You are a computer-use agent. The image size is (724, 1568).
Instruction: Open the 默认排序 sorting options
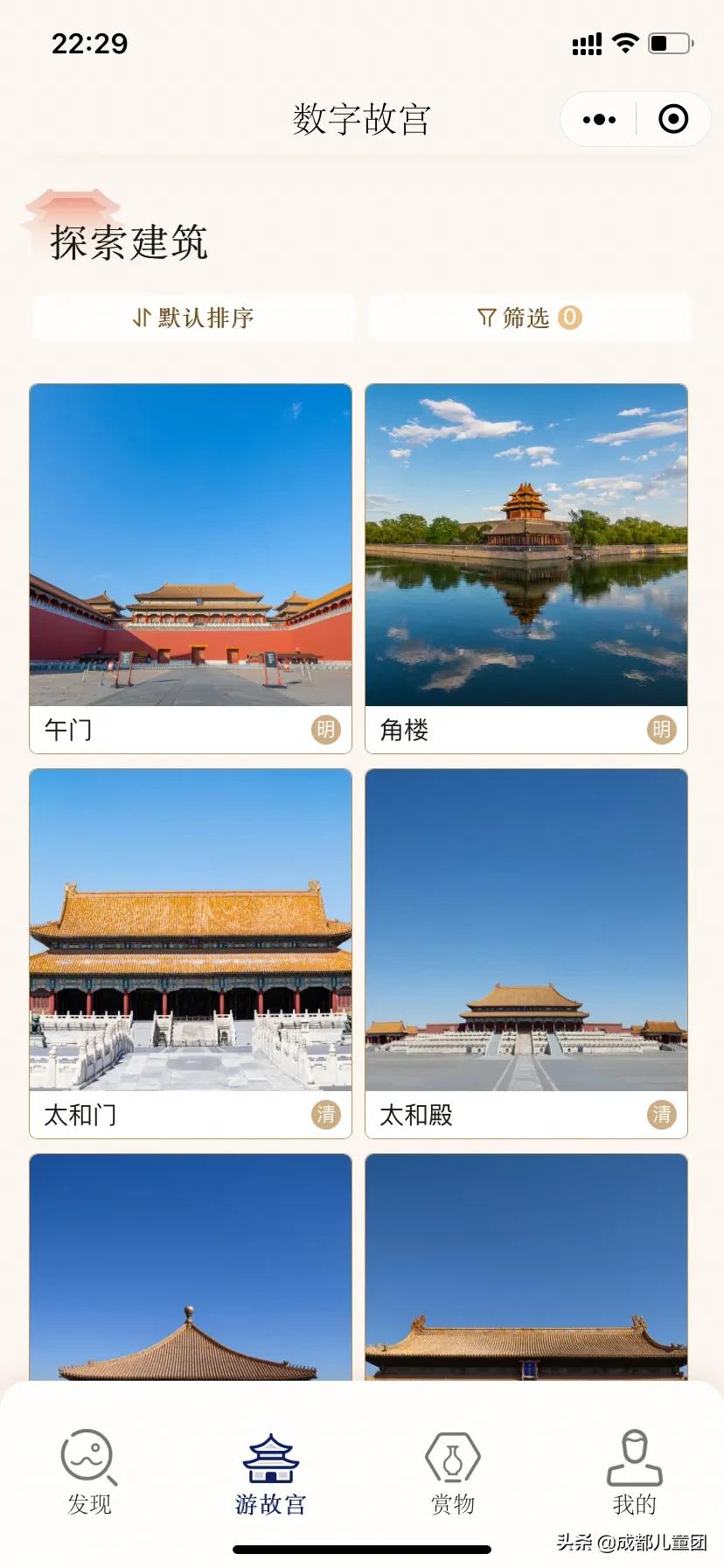[x=193, y=318]
